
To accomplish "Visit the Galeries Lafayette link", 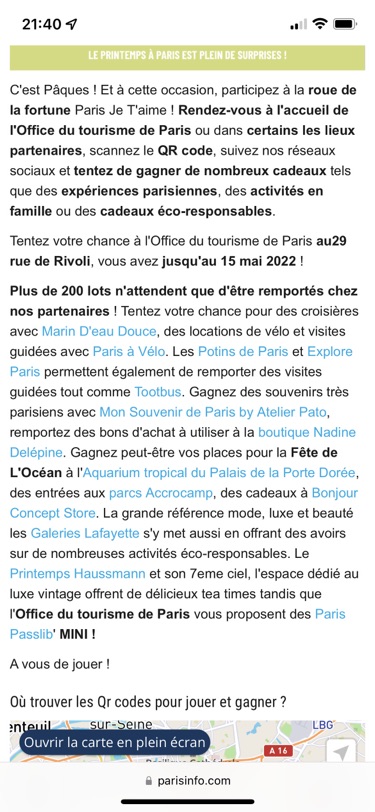I will pos(85,533).
